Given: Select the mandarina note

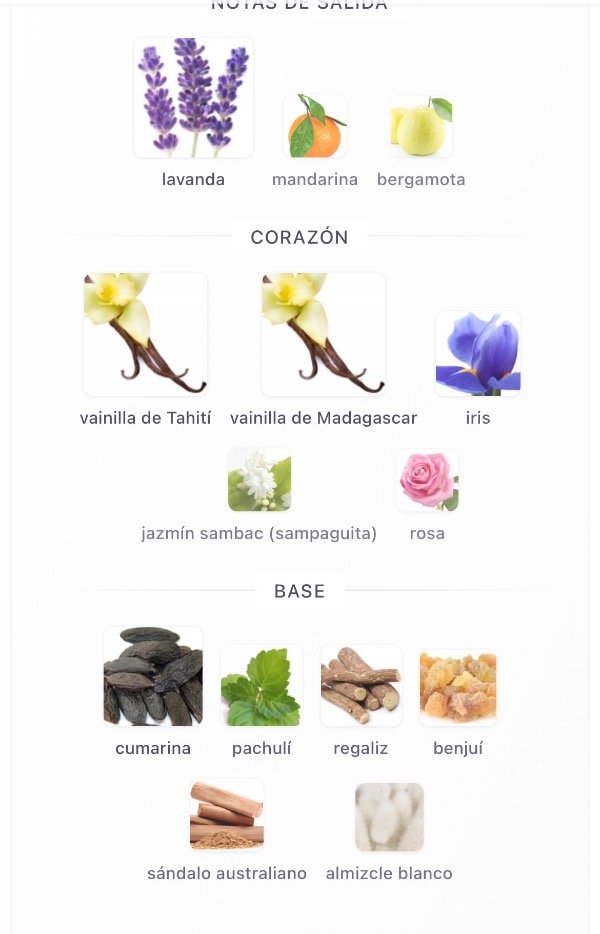Looking at the screenshot, I should (315, 127).
